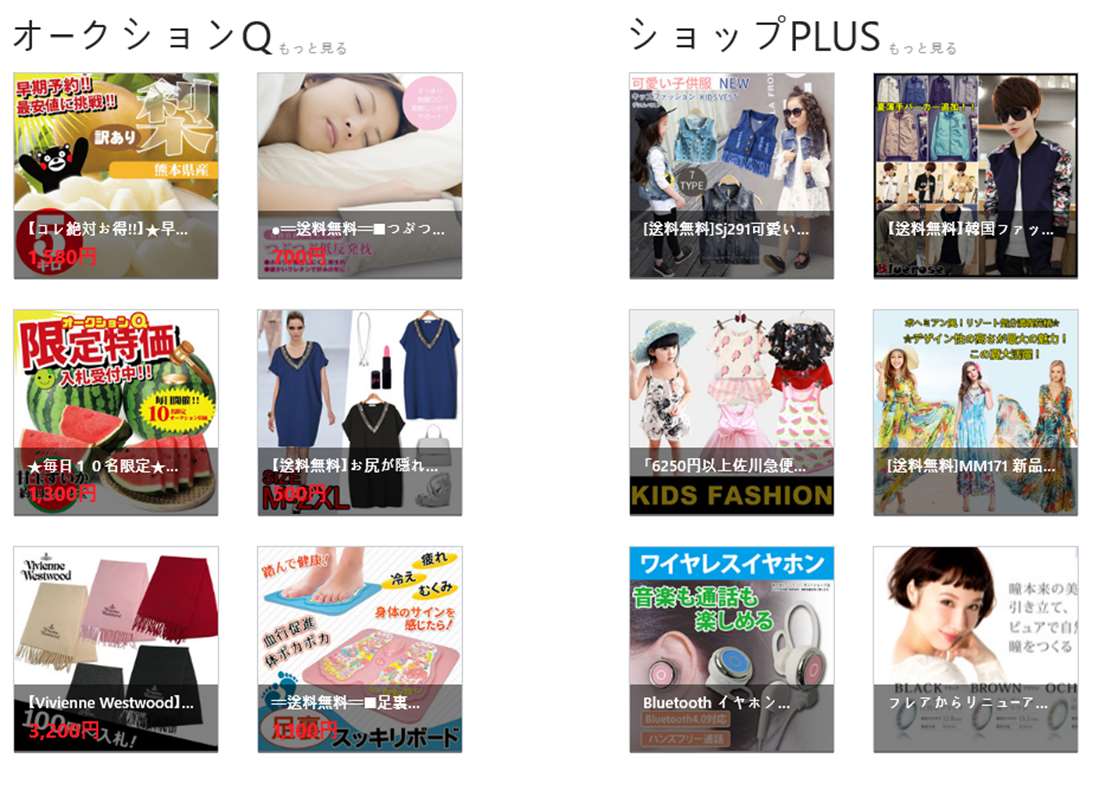Open the 6250円以上佐川急便 kids dress listing
The width and height of the screenshot is (1105, 810).
coord(731,412)
